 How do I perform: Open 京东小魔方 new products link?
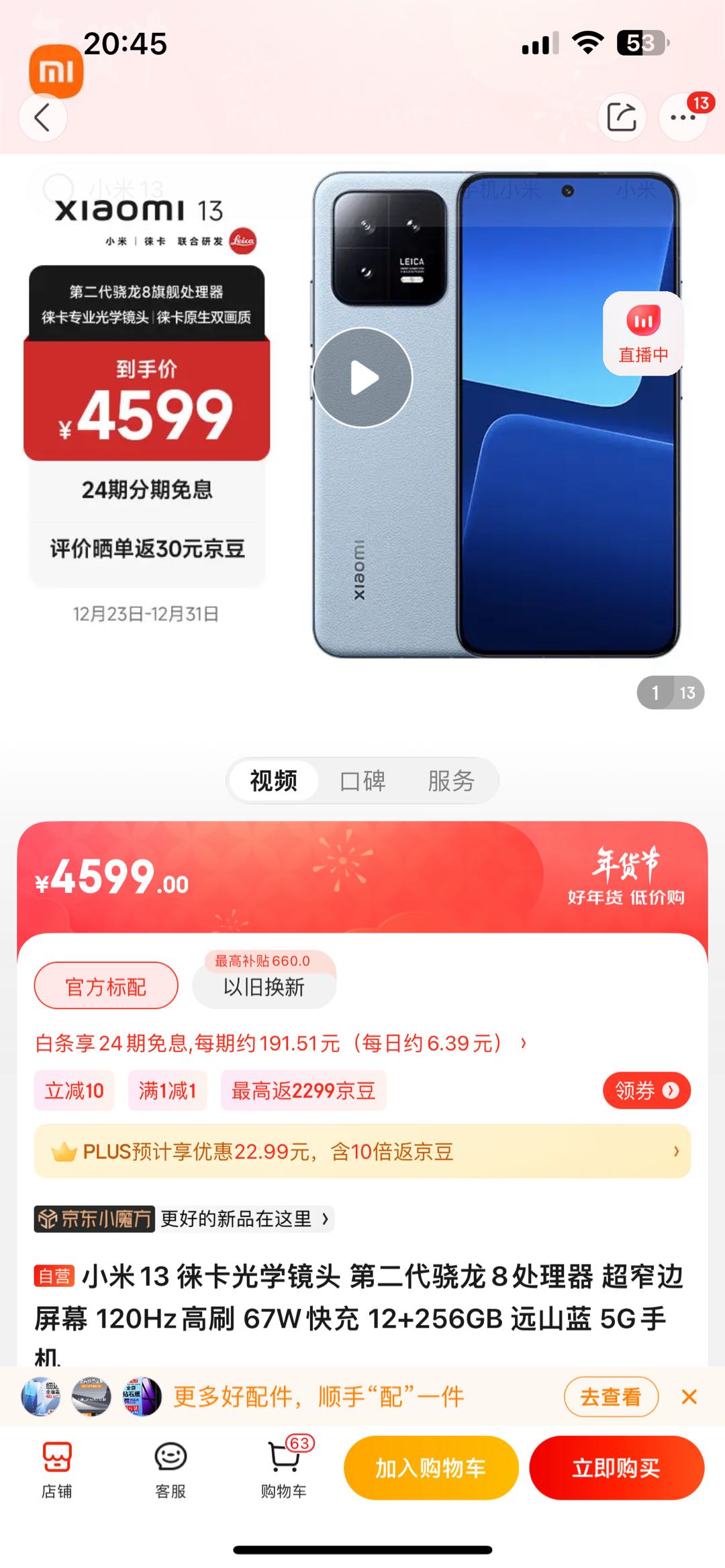point(184,1218)
